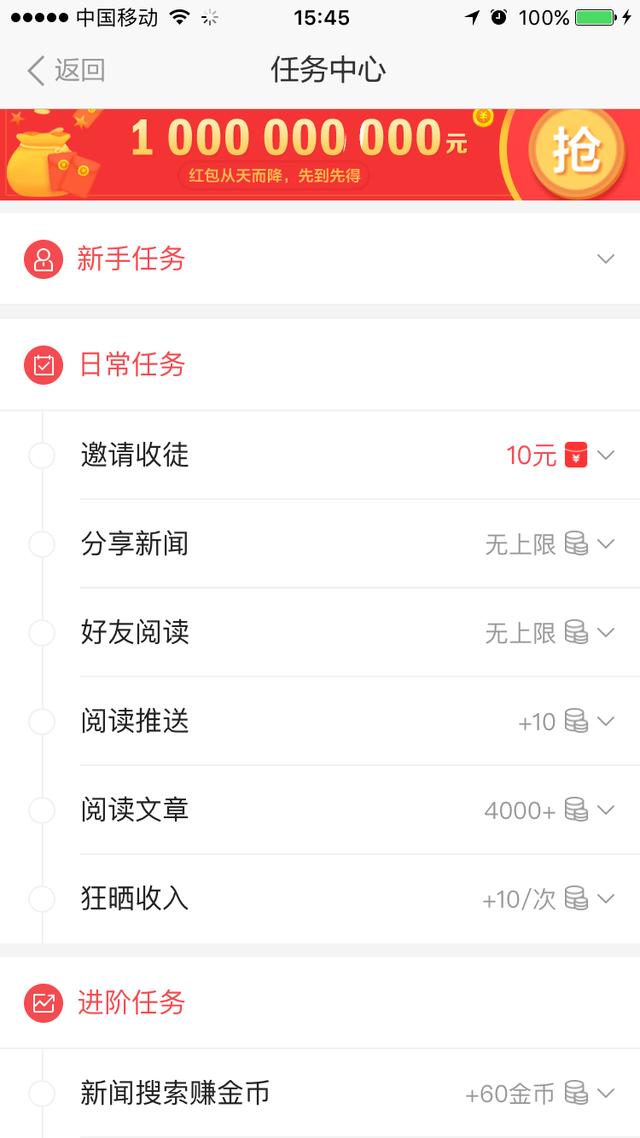Expand the 邀请收徒 task row
The height and width of the screenshot is (1138, 640).
point(605,456)
